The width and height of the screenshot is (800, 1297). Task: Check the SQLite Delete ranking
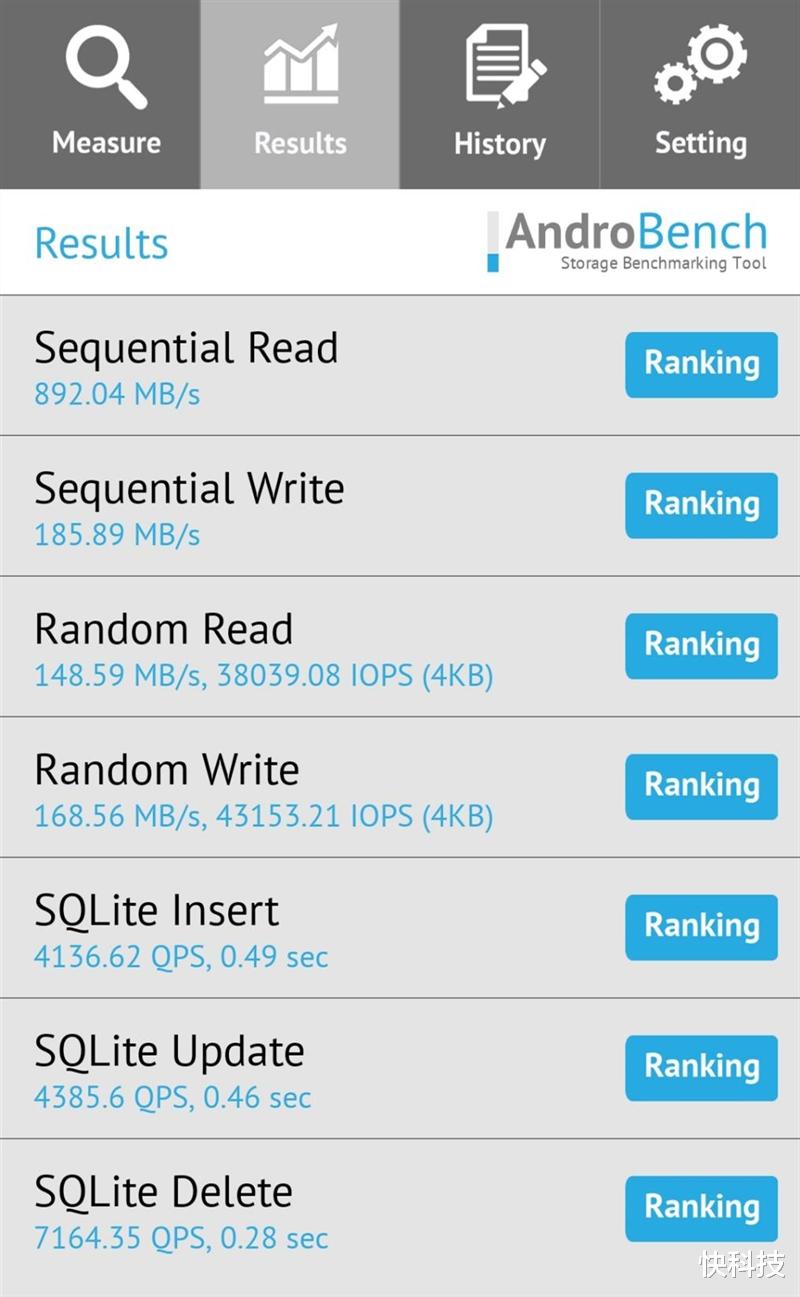click(x=701, y=1208)
